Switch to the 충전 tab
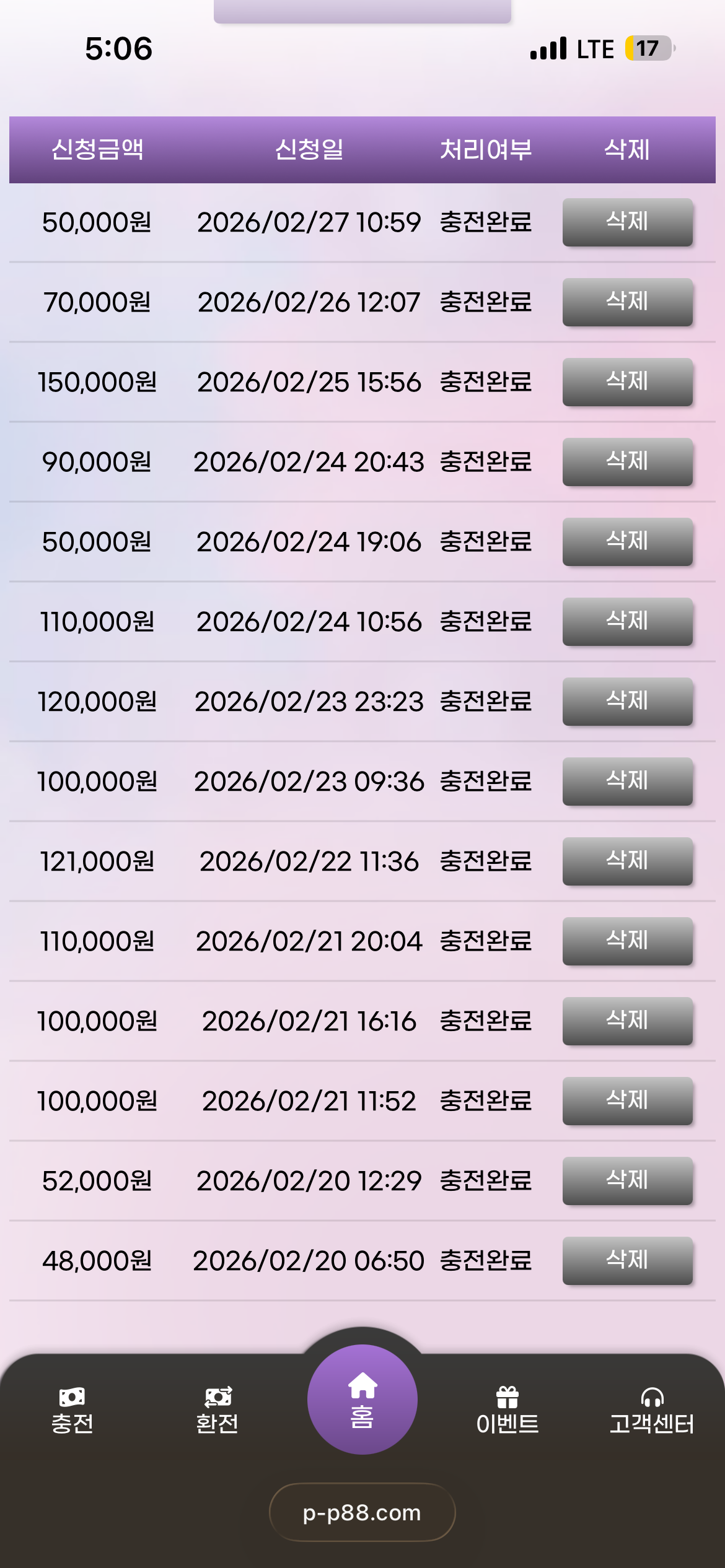The width and height of the screenshot is (725, 1568). 72,1411
